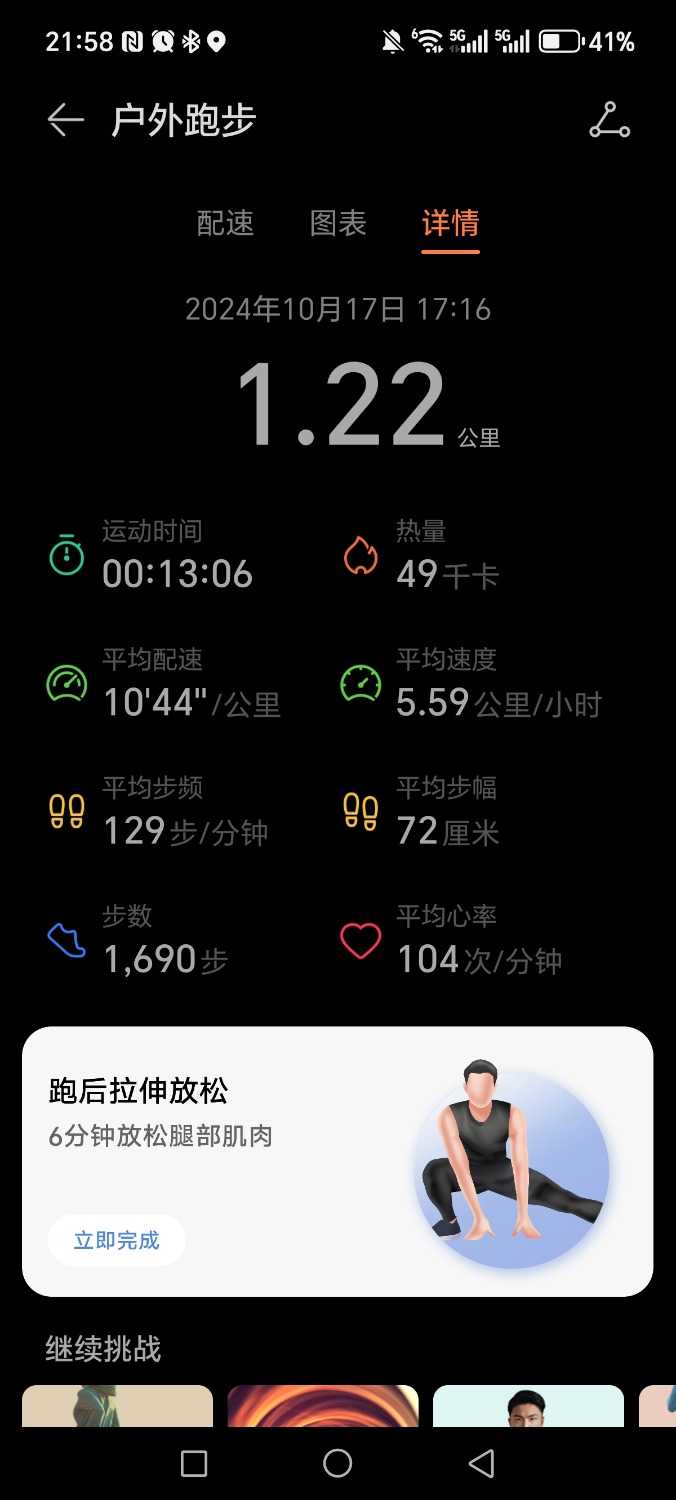
Task: Go back from the 户外跑步 page
Action: point(66,121)
